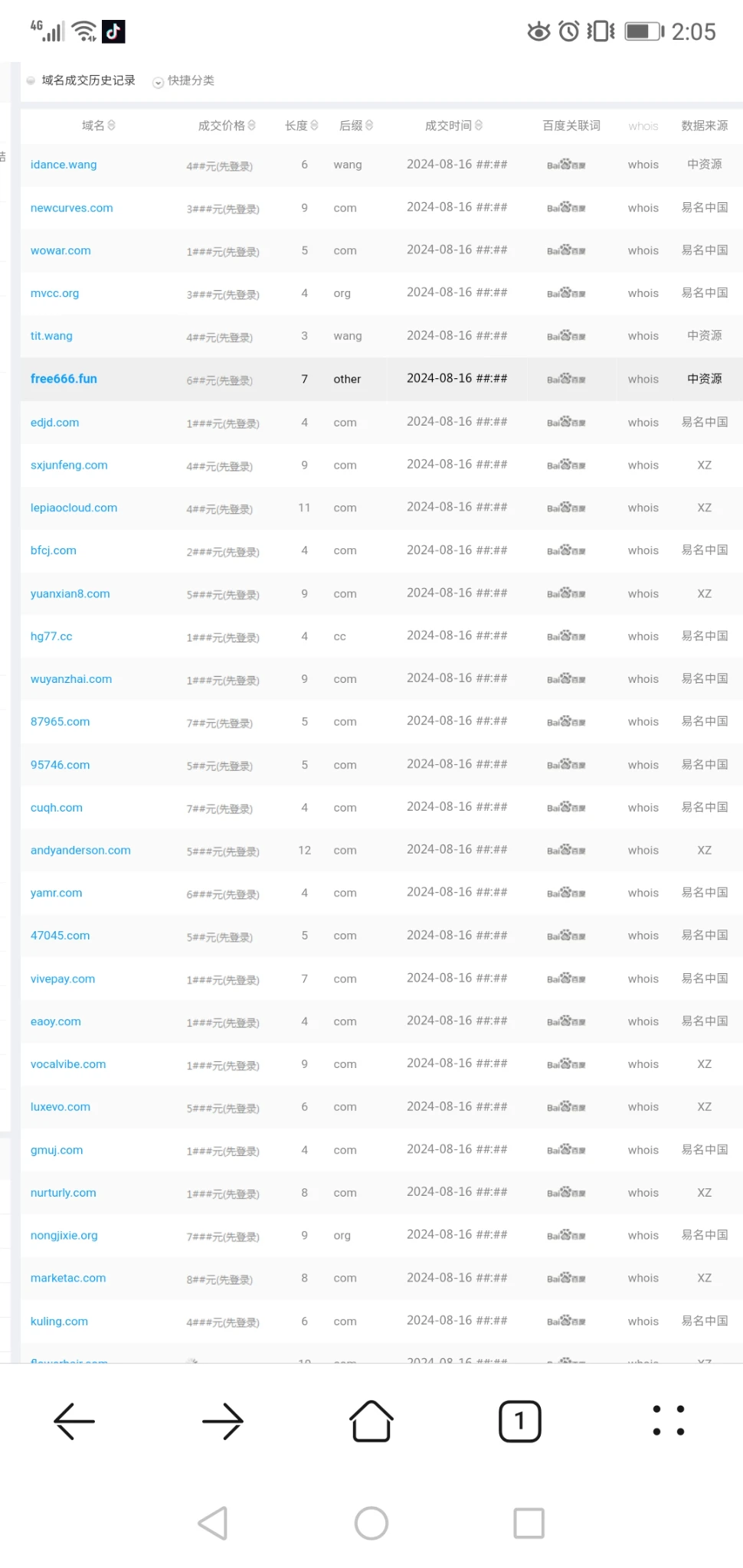Go to the browser home page
The height and width of the screenshot is (1568, 743).
click(x=371, y=1422)
